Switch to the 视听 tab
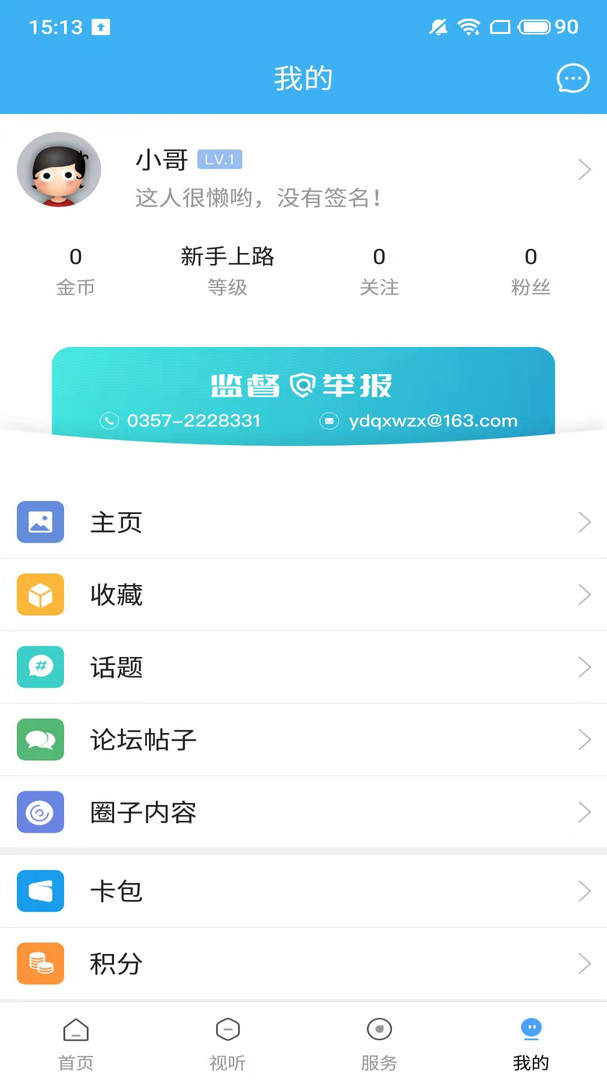 coord(227,1043)
